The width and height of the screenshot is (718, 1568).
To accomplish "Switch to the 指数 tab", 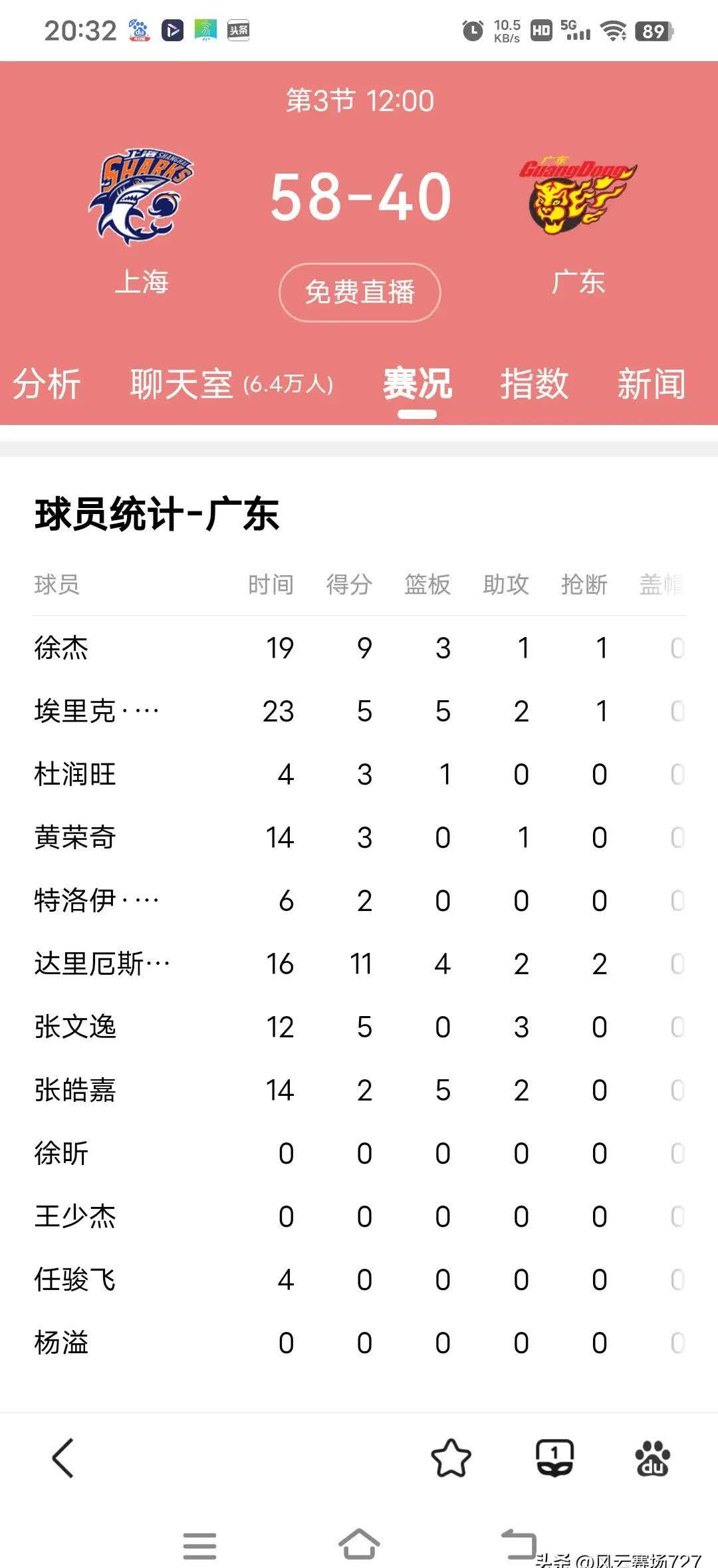I will 535,384.
